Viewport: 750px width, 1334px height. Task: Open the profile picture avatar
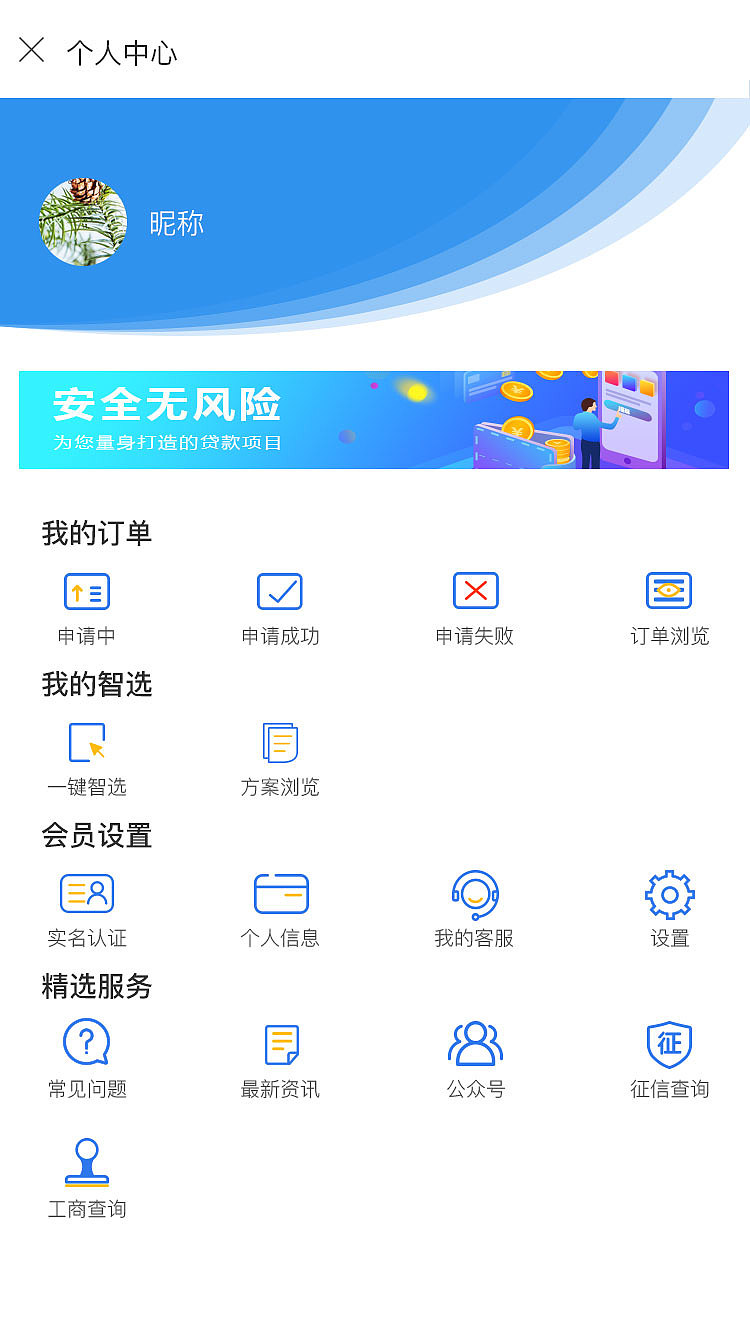click(x=83, y=220)
